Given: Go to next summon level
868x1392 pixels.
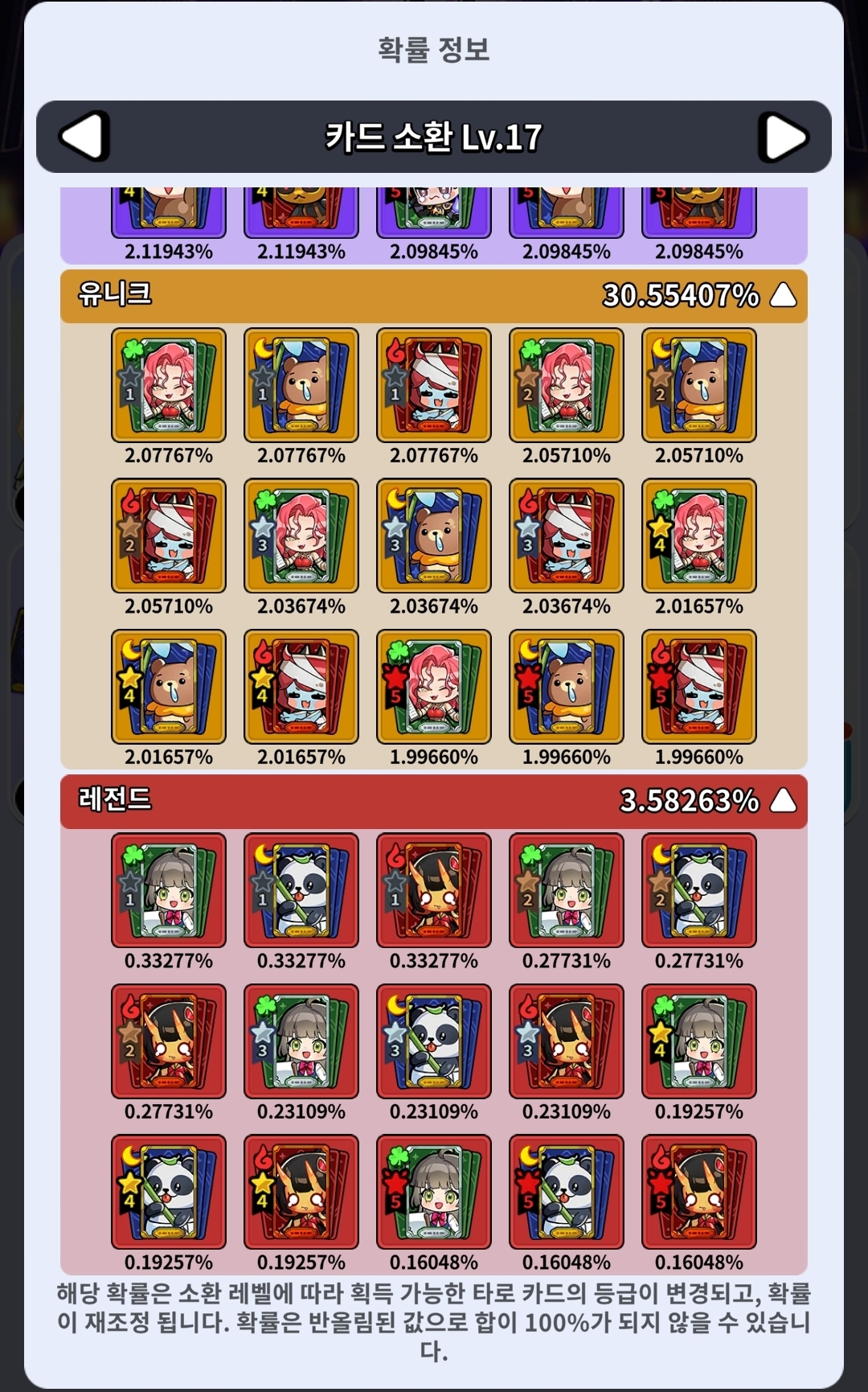Looking at the screenshot, I should point(783,137).
